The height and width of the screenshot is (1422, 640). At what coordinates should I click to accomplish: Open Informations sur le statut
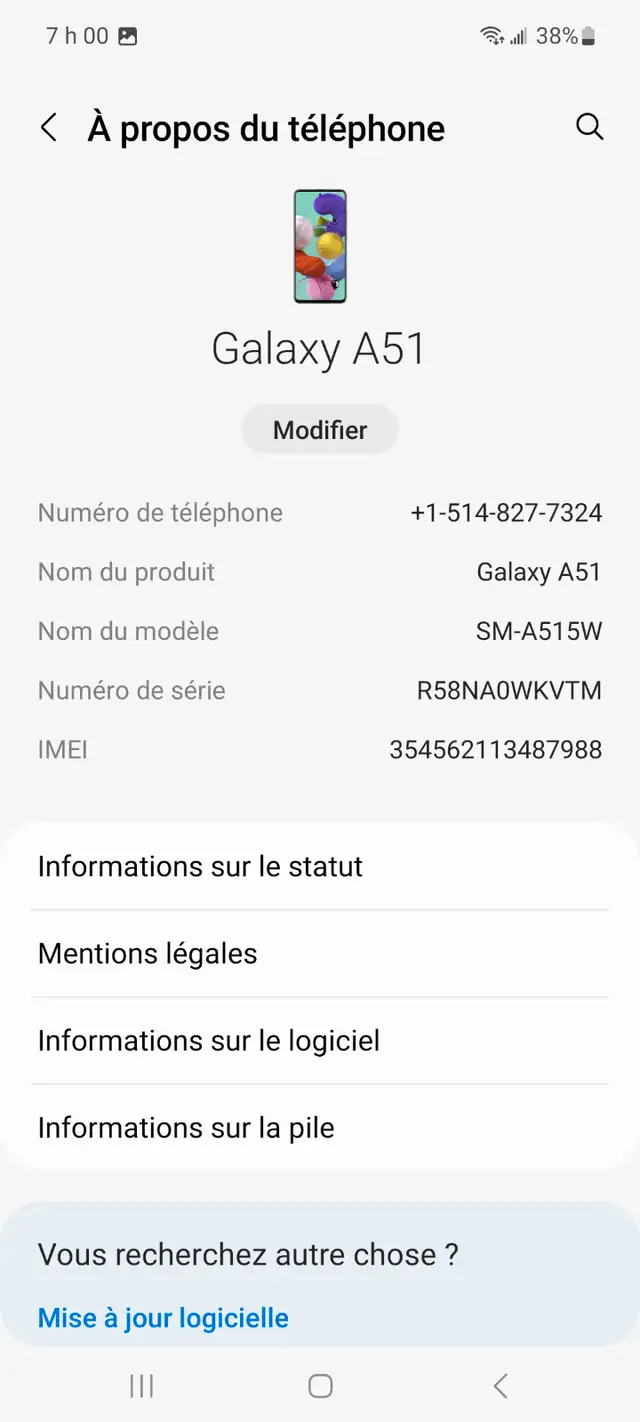(320, 866)
